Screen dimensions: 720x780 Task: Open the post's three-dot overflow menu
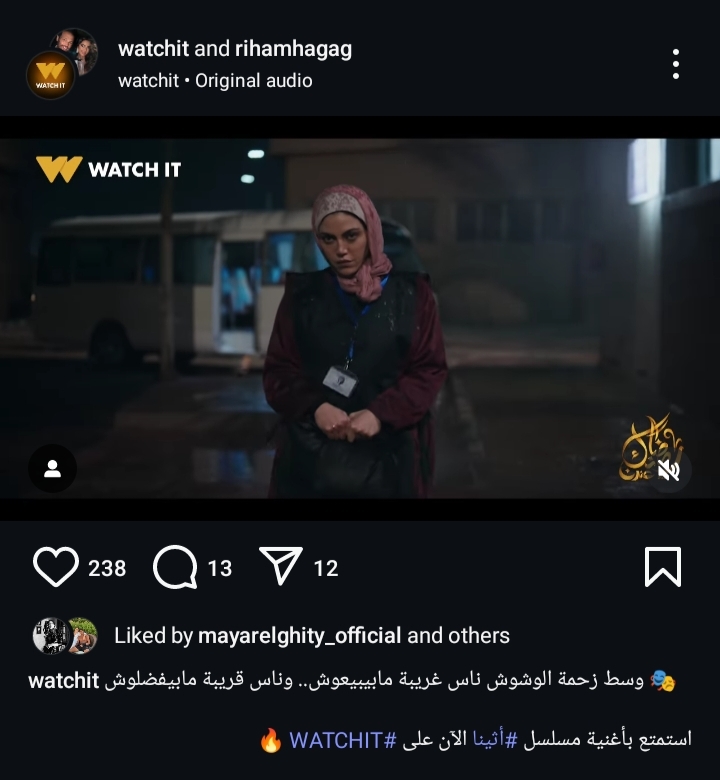[x=676, y=64]
